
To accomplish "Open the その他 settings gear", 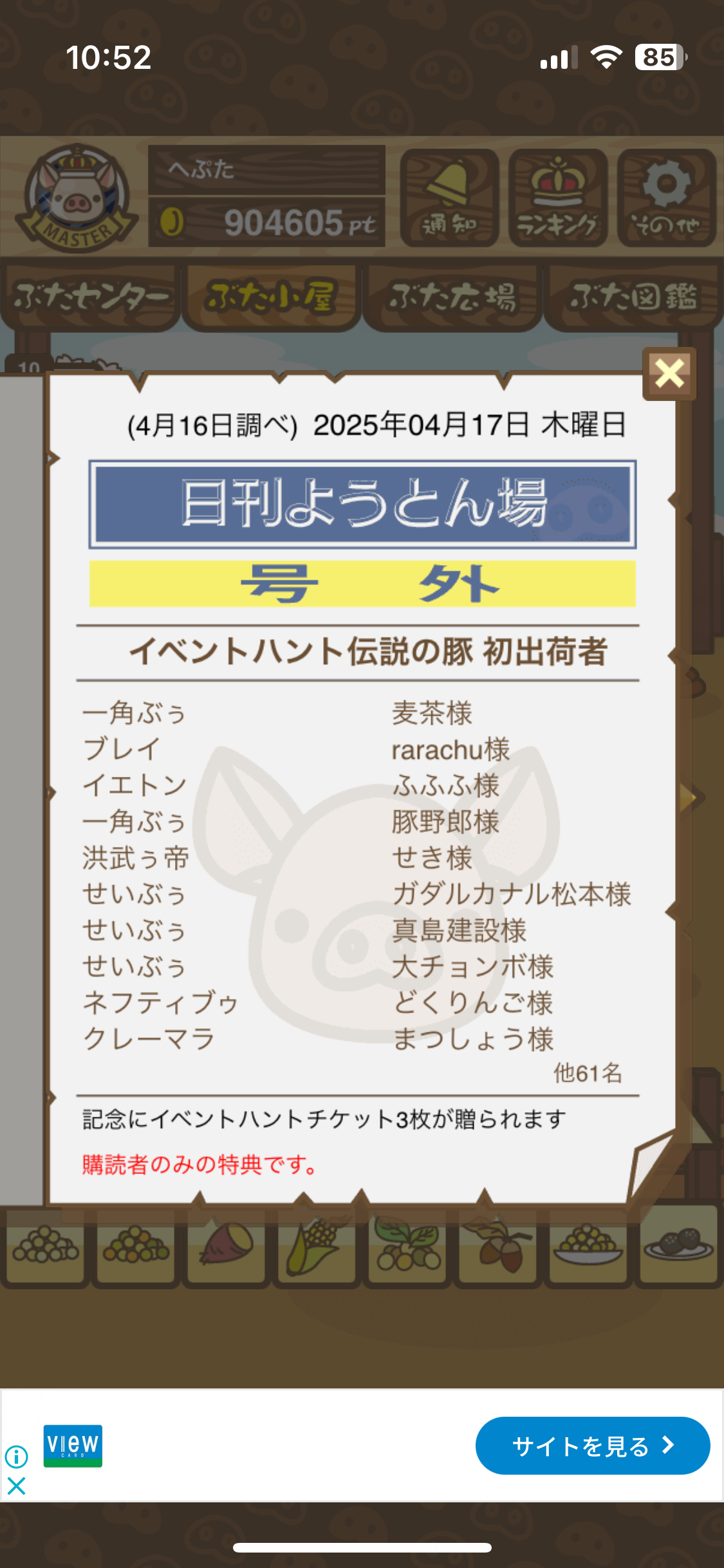I will point(667,198).
